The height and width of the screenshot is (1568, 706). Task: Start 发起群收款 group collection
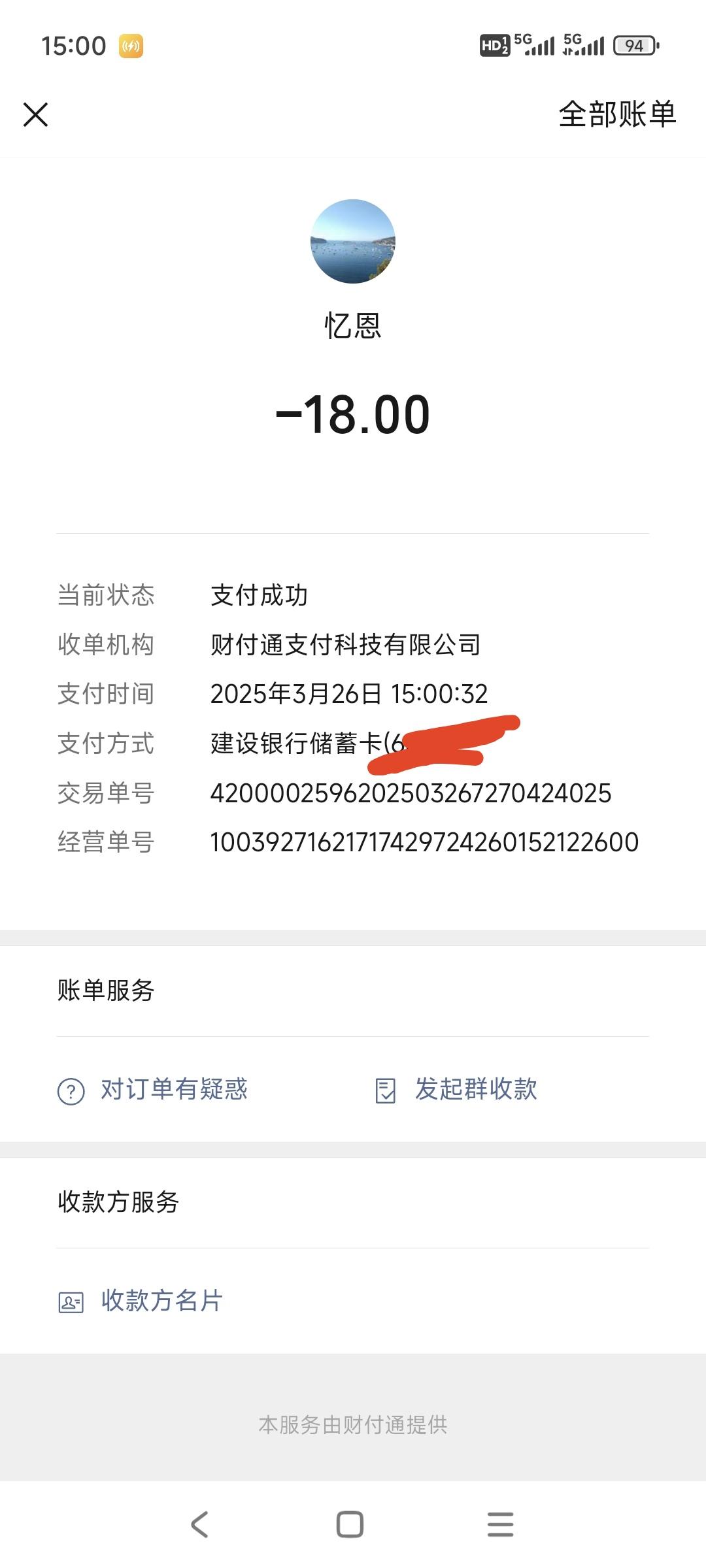pos(456,1090)
